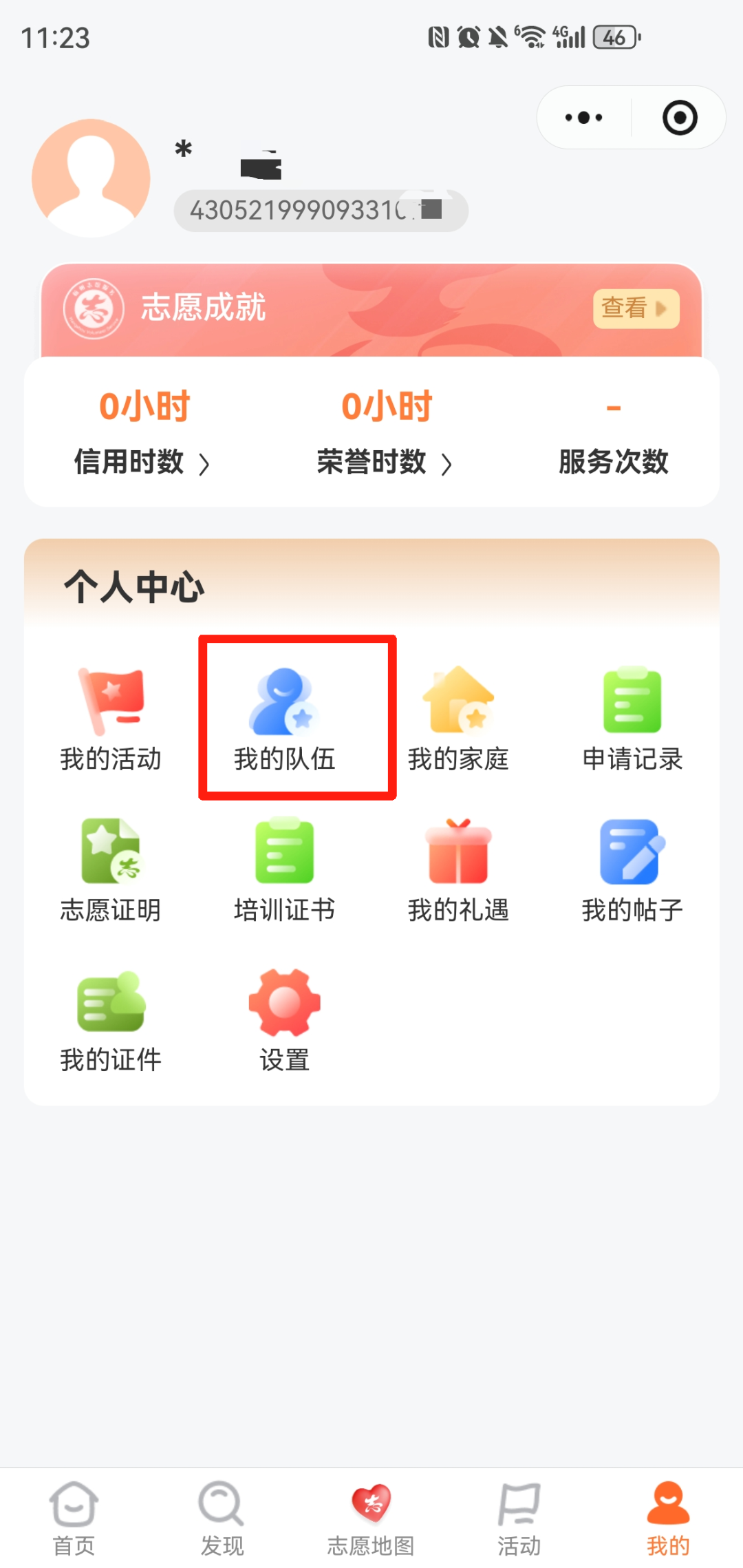Viewport: 743px width, 1568px height.
Task: Open 我的队伍
Action: 284,719
